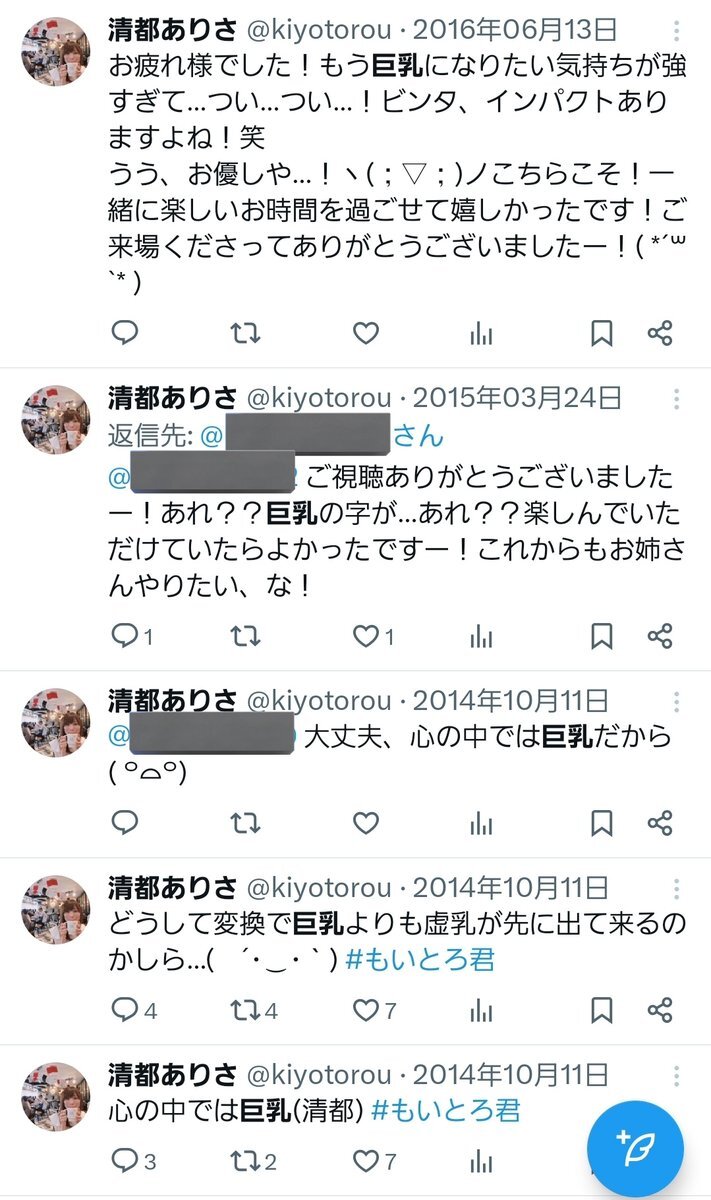This screenshot has width=711, height=1200.
Task: Share the 2015年03月24日 tweet
Action: (x=659, y=636)
